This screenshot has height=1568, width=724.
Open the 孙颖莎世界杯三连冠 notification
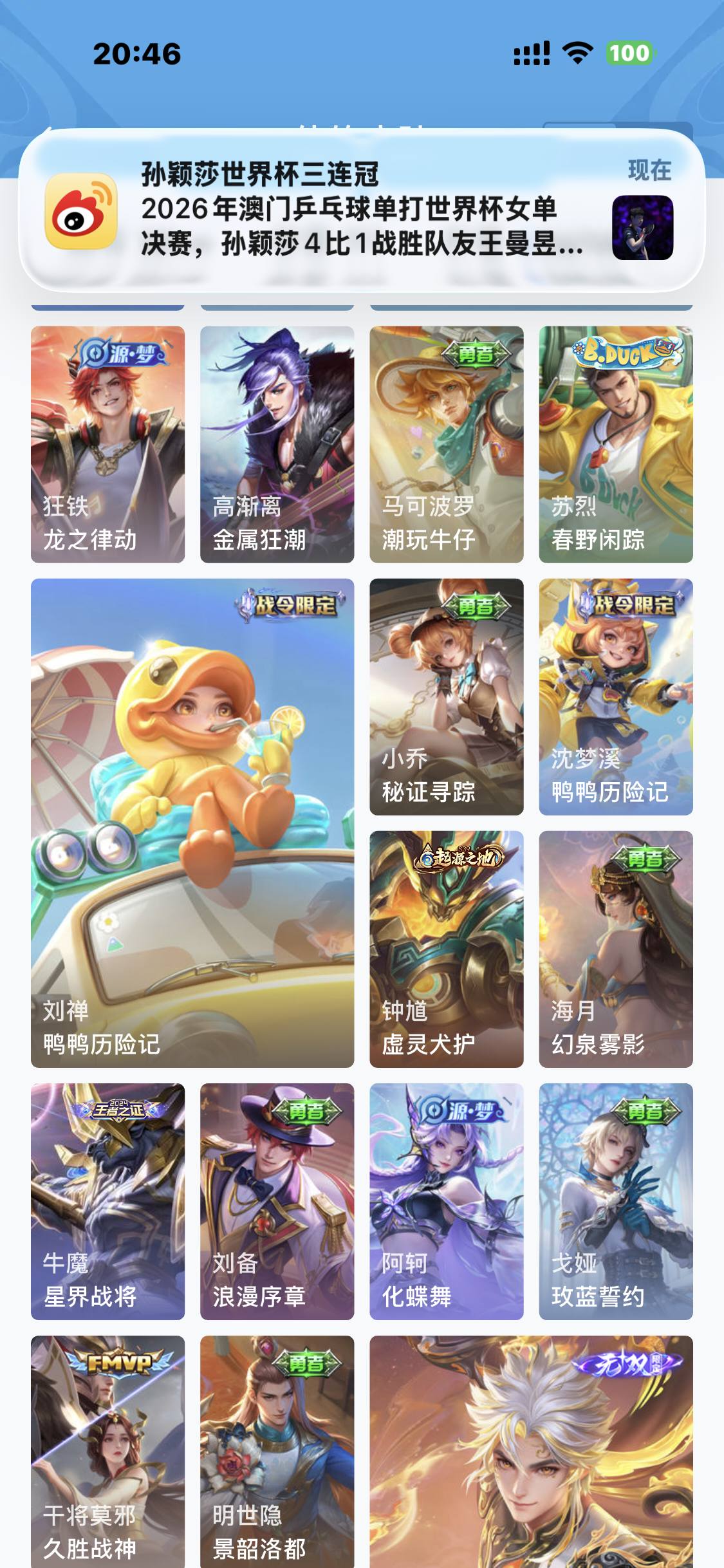pos(360,212)
